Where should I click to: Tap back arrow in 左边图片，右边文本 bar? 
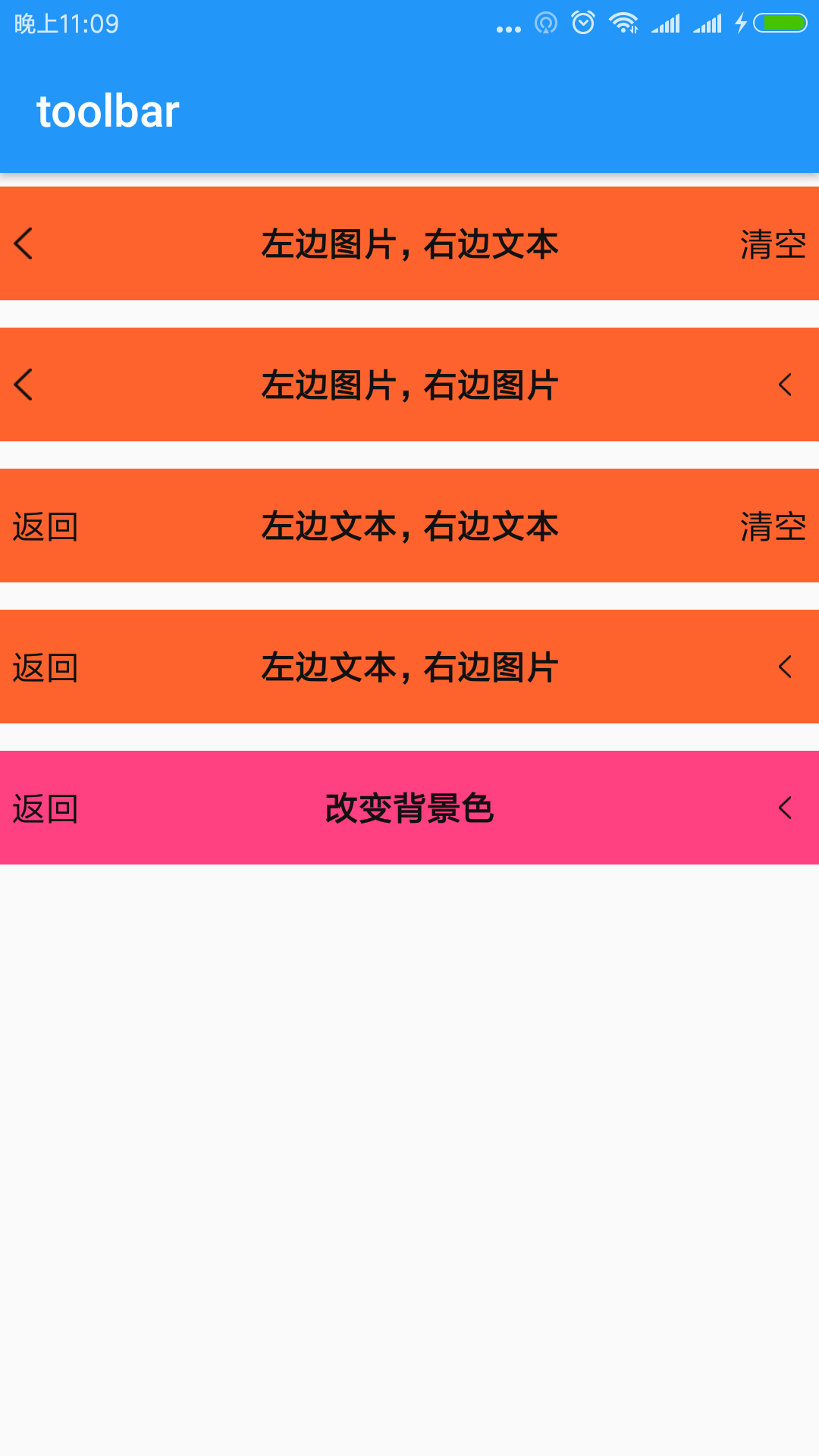point(24,244)
